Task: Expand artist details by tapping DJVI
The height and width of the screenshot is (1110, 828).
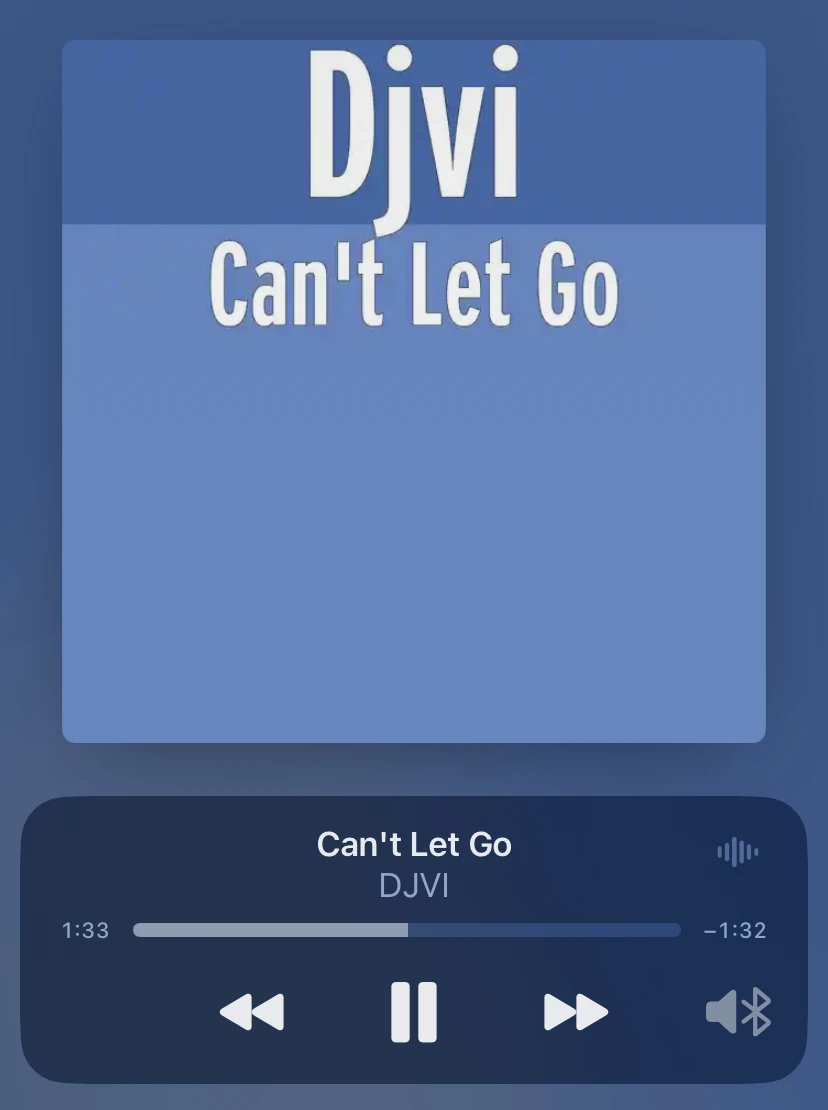Action: tap(414, 884)
